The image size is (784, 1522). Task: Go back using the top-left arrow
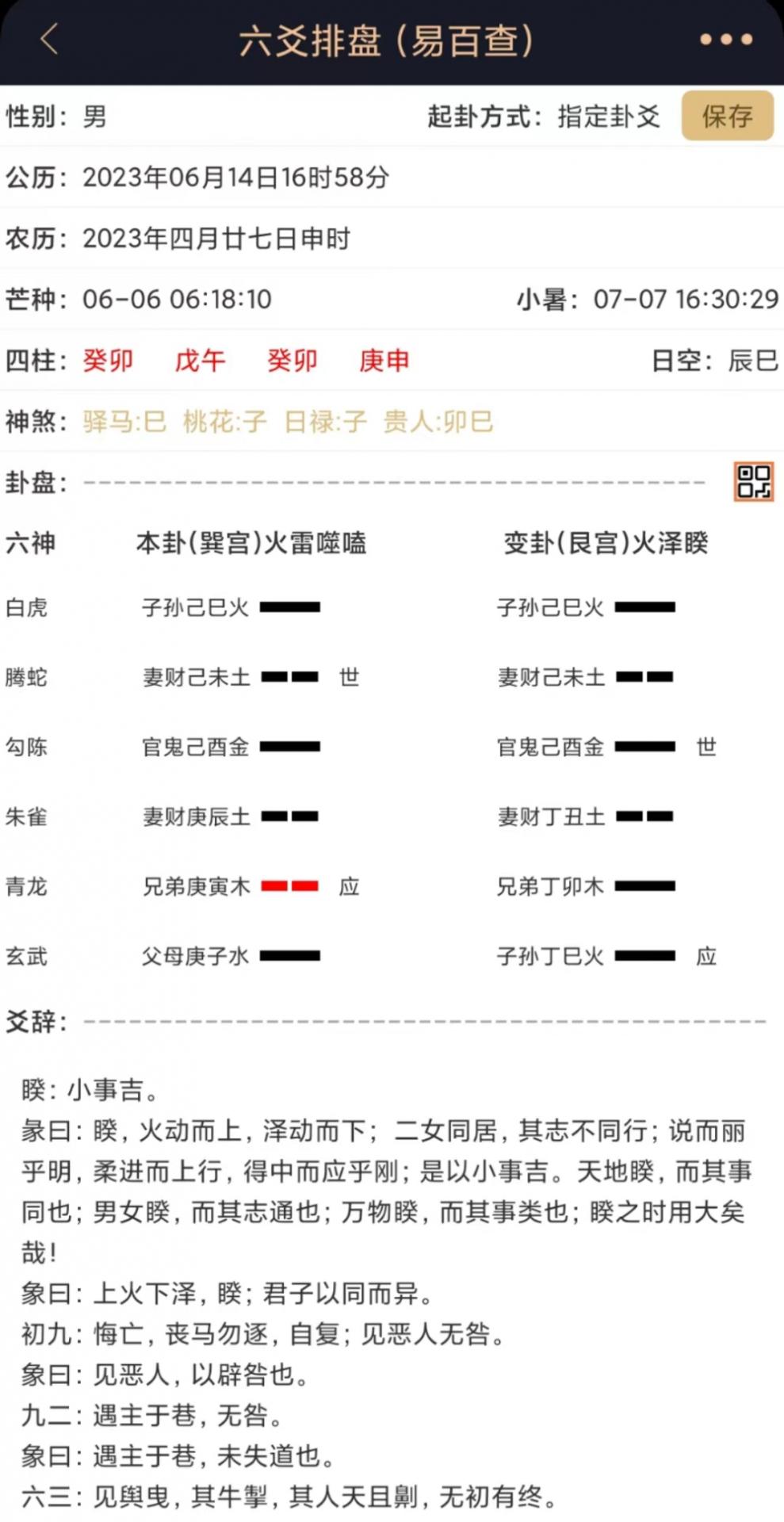click(x=49, y=39)
